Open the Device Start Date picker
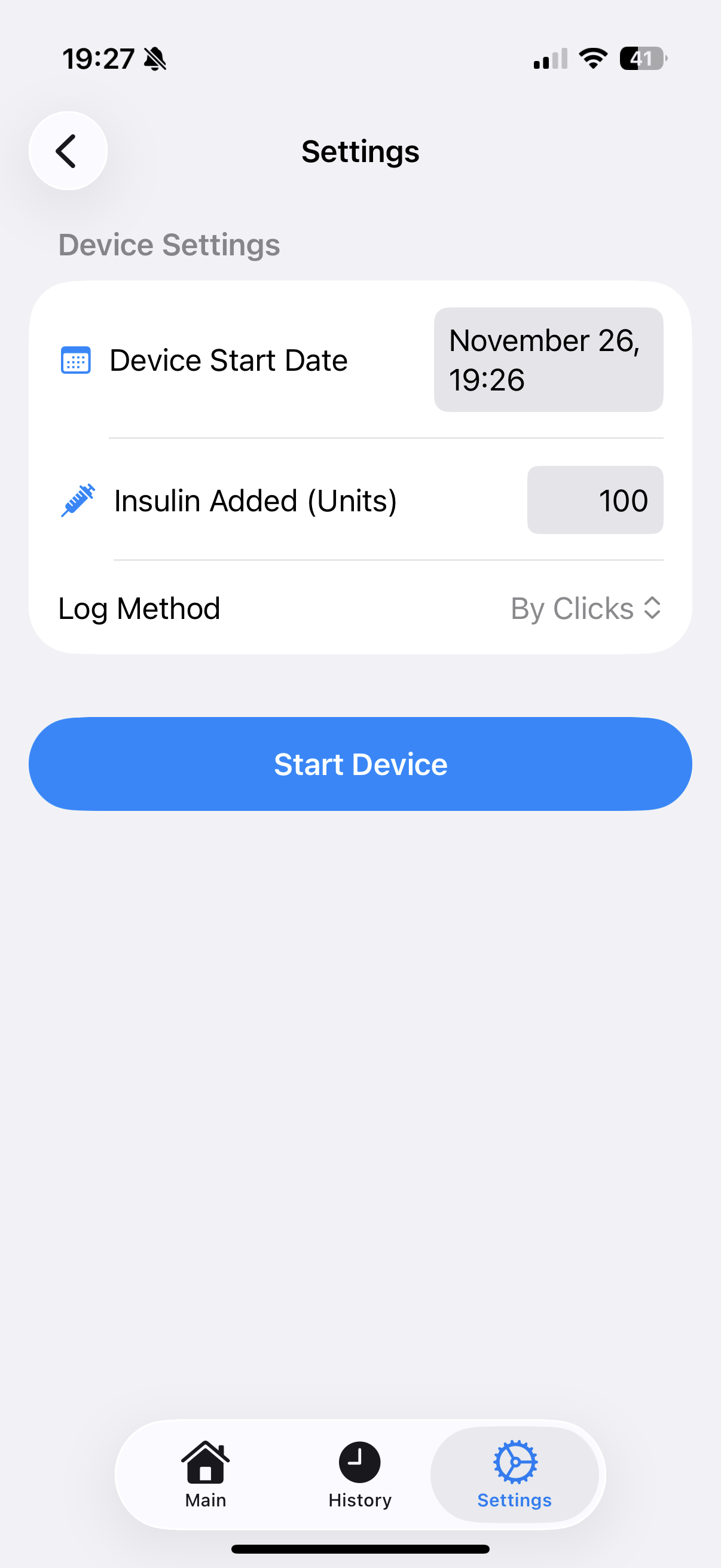This screenshot has width=721, height=1568. [x=548, y=359]
